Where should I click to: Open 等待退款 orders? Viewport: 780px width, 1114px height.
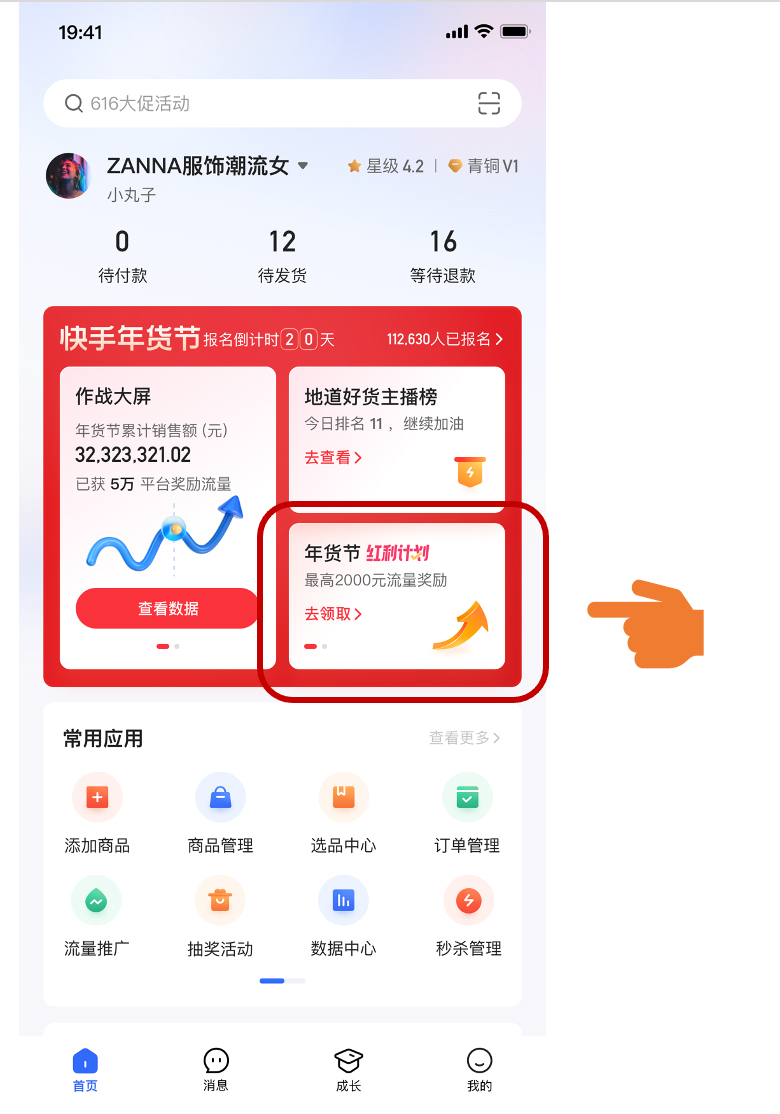tap(443, 256)
